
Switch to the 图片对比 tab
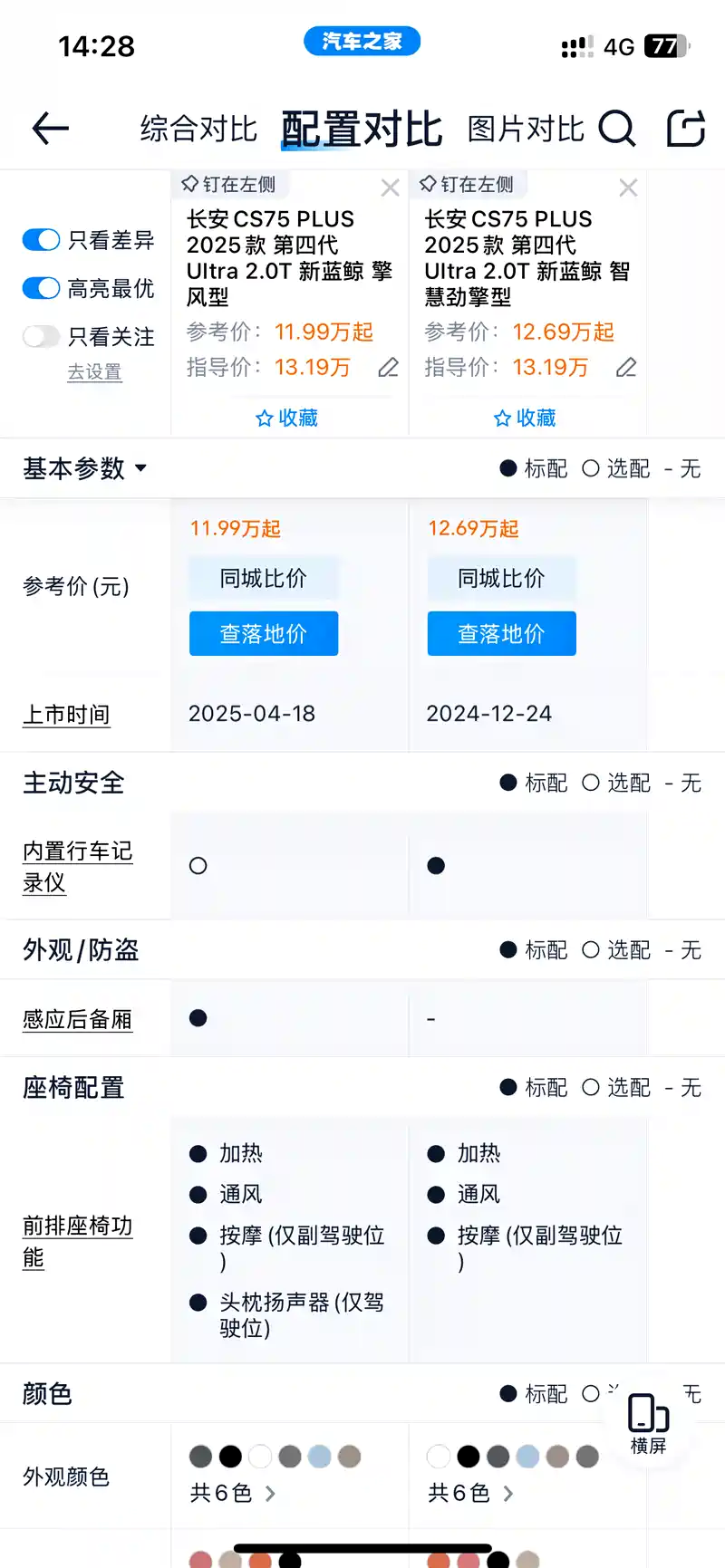[526, 129]
